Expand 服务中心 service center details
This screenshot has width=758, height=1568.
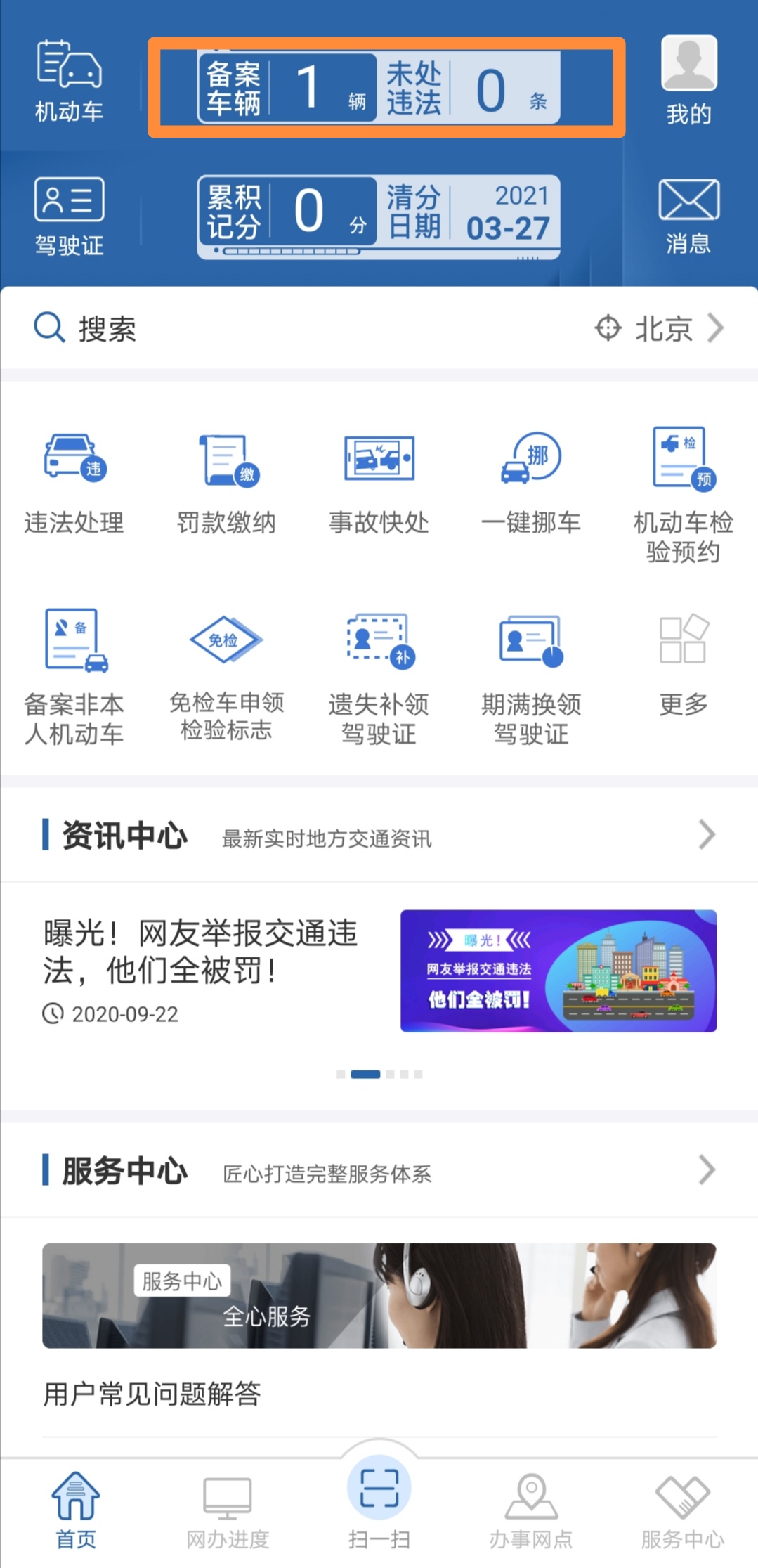coord(708,1170)
